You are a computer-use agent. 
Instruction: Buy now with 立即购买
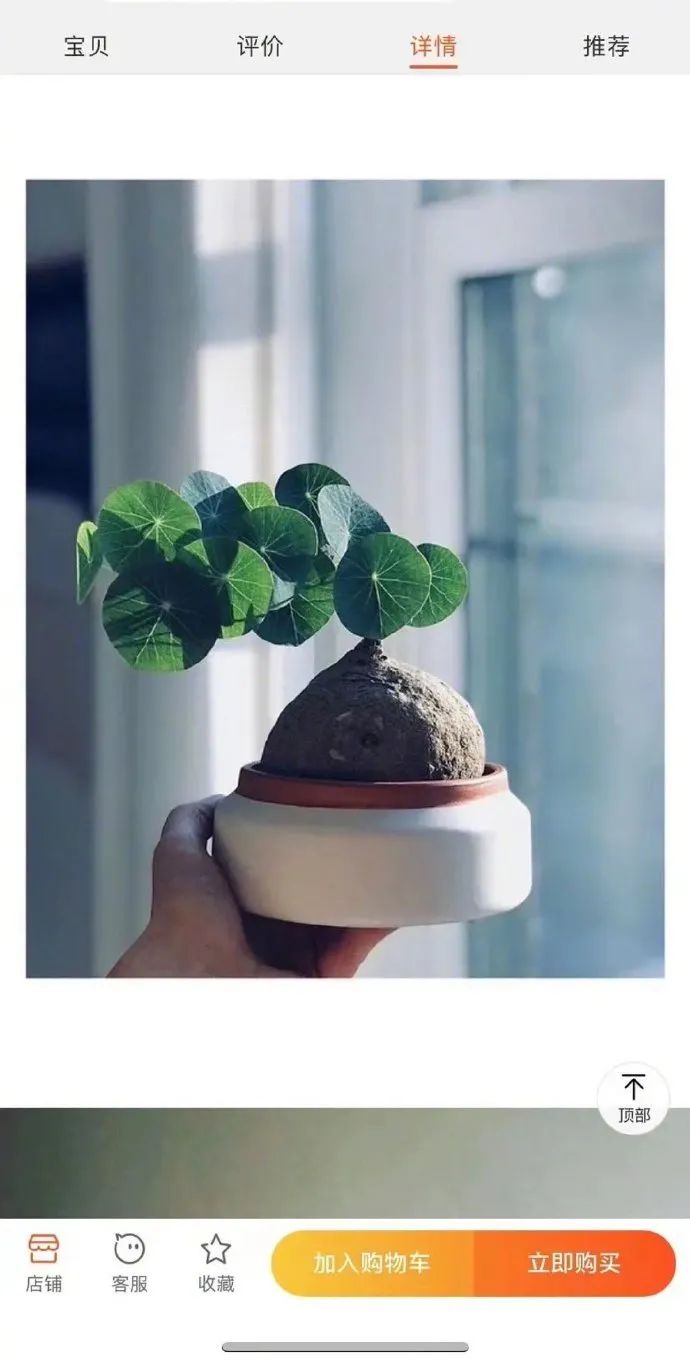[575, 1263]
